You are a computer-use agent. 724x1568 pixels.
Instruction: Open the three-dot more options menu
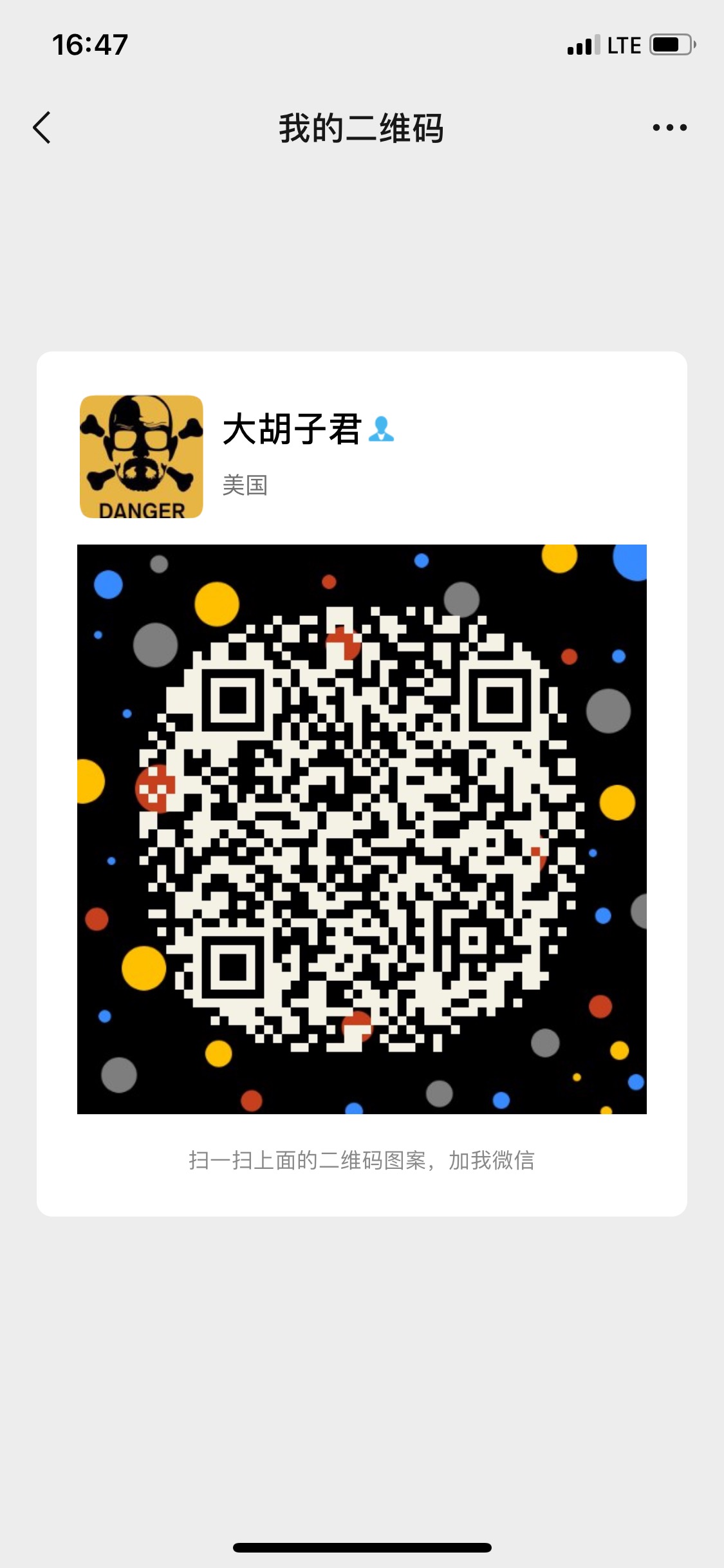point(669,127)
